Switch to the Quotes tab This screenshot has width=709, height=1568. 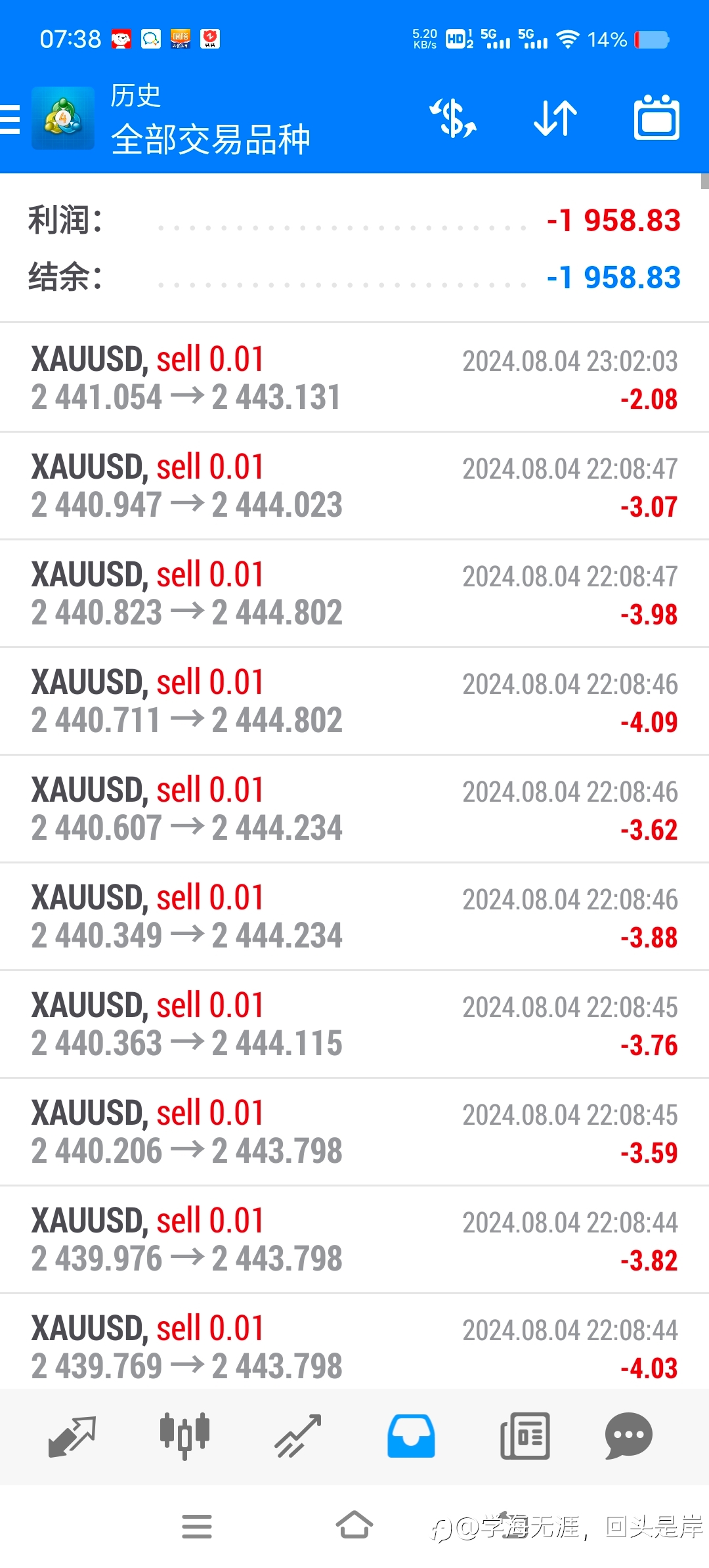coord(72,1437)
